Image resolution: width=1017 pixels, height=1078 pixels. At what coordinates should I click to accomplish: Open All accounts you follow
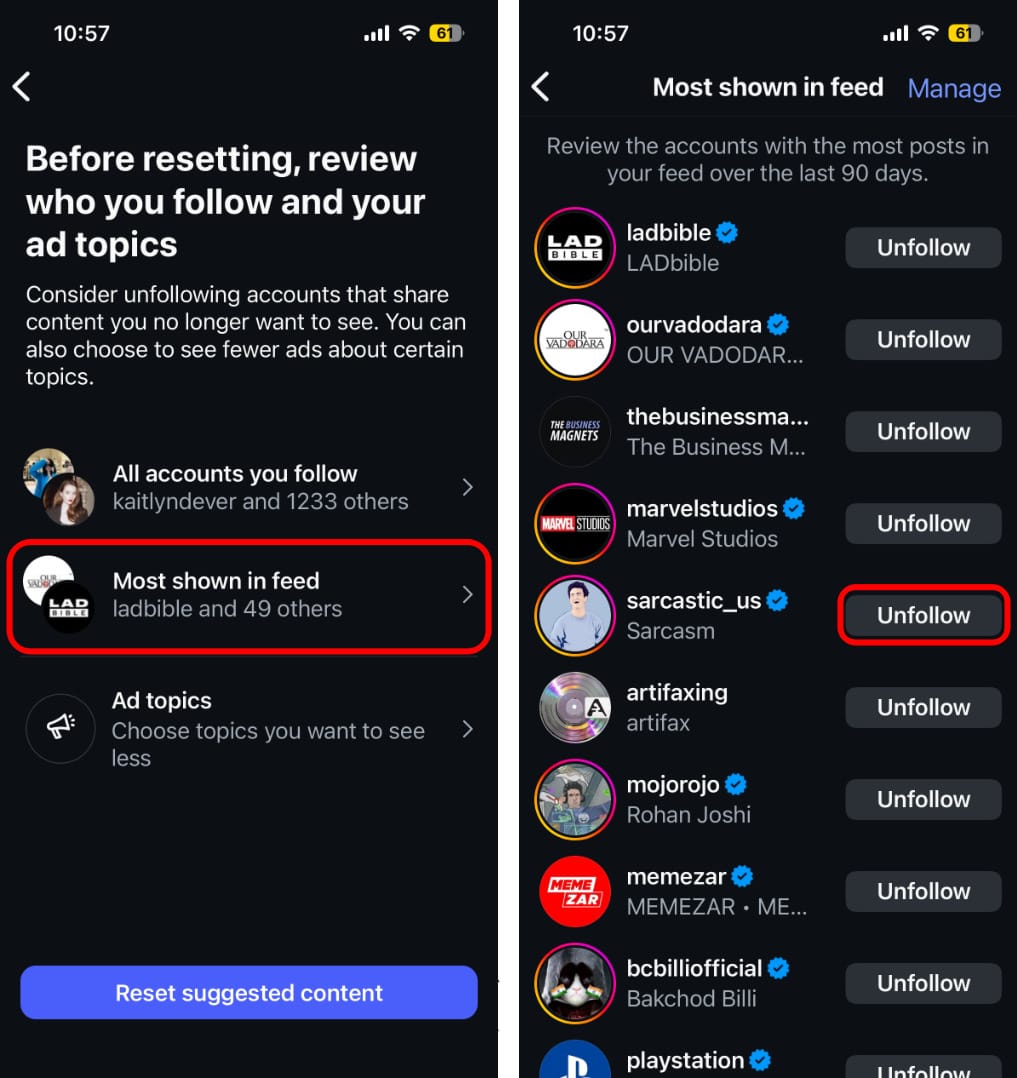pyautogui.click(x=248, y=487)
